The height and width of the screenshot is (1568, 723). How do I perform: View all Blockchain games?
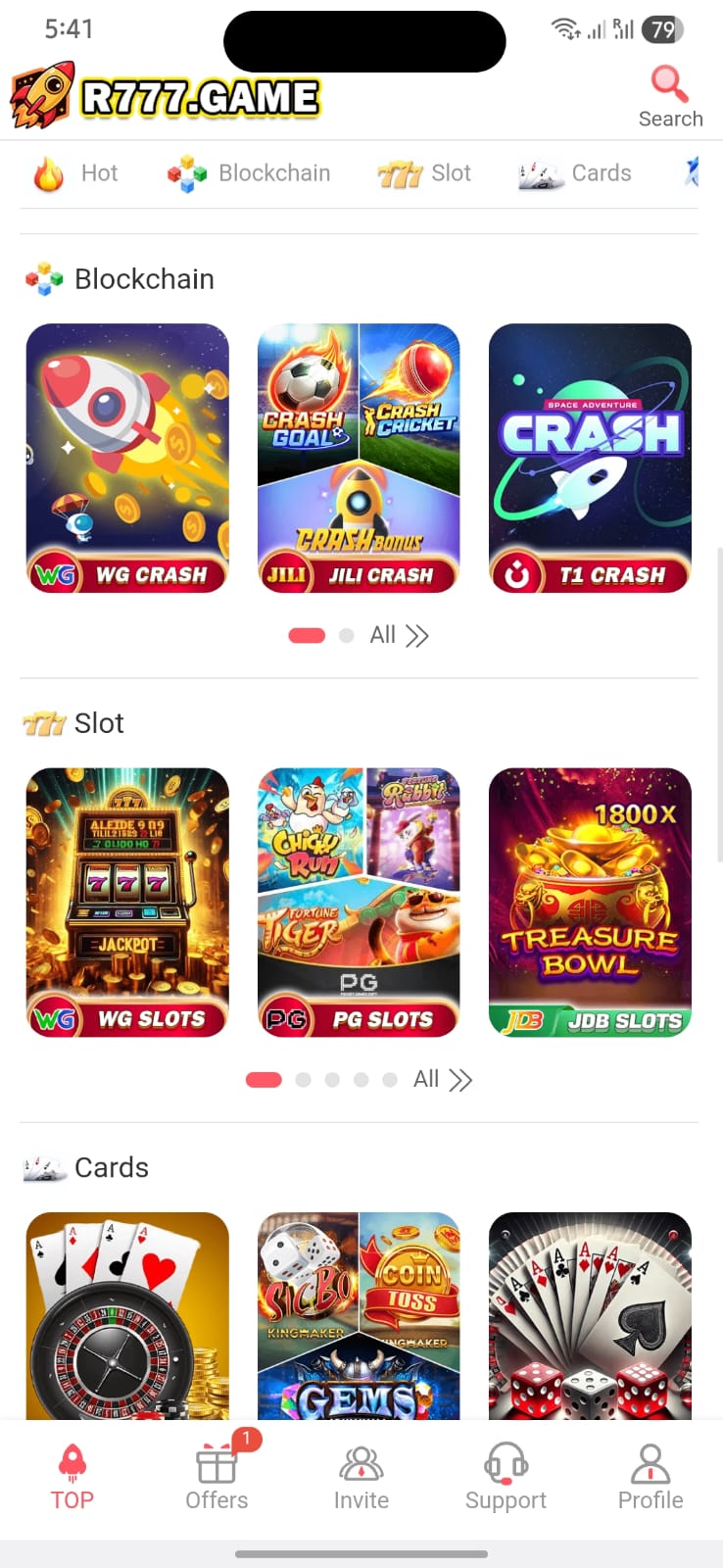399,636
